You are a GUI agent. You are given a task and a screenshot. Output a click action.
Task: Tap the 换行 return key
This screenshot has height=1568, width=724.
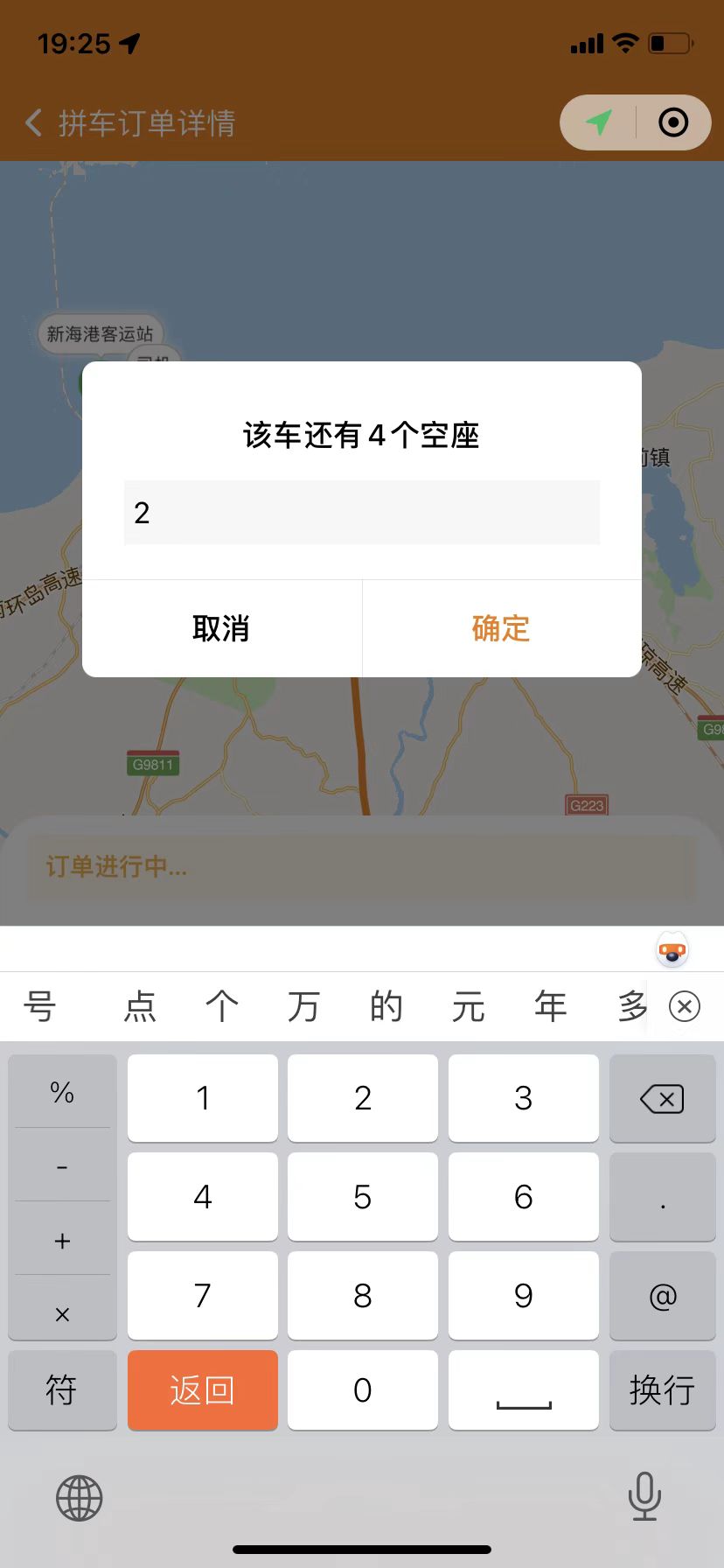pyautogui.click(x=662, y=1389)
